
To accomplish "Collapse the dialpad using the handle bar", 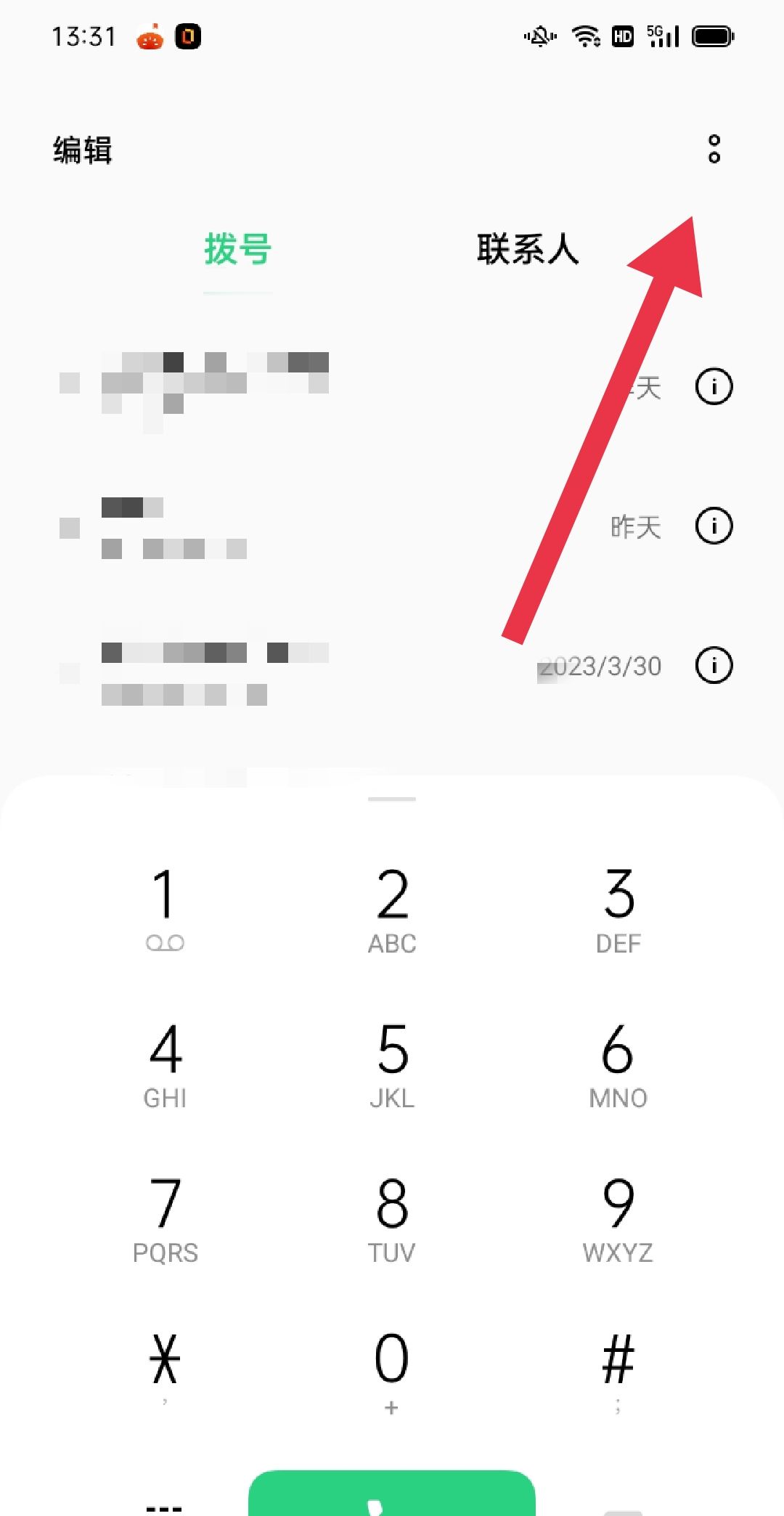I will coord(391,799).
